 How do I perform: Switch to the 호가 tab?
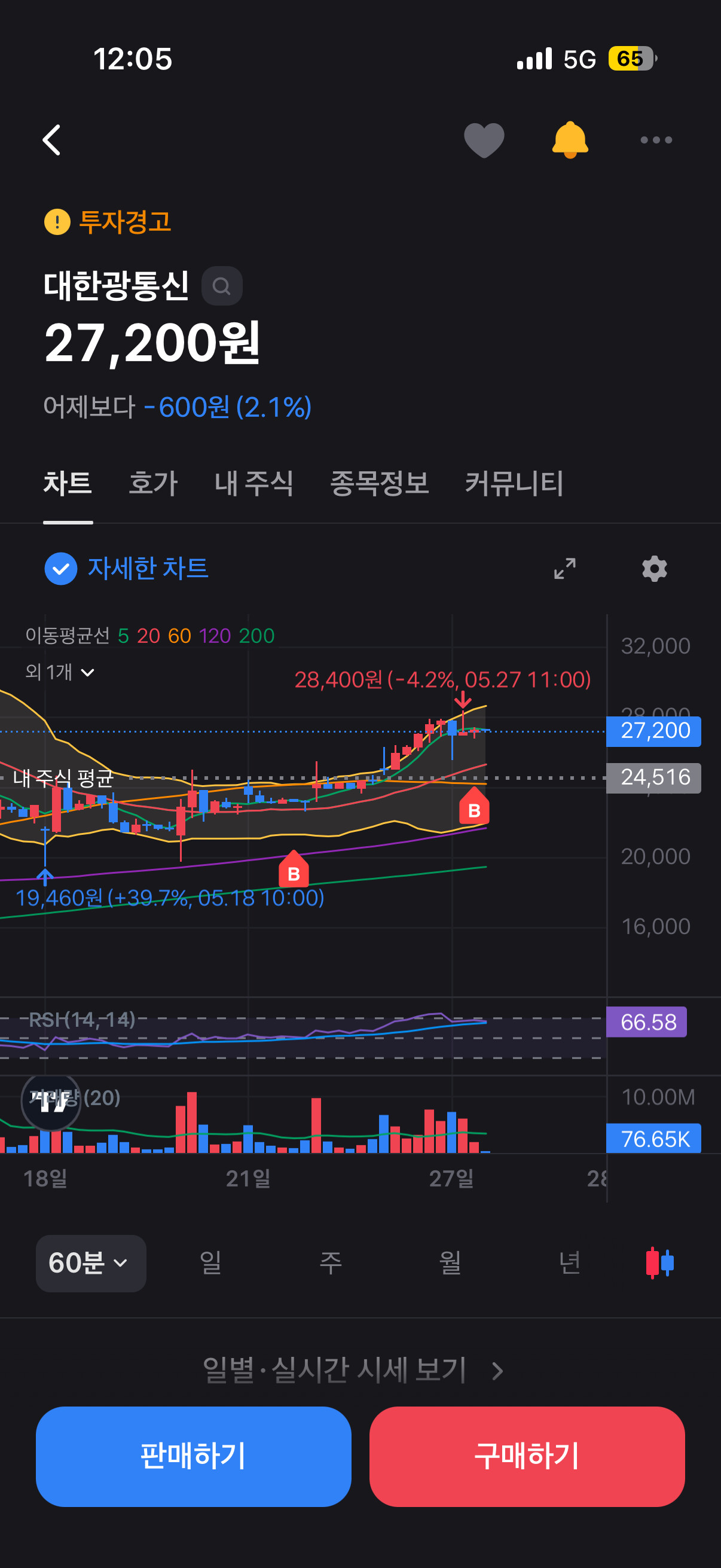click(153, 483)
